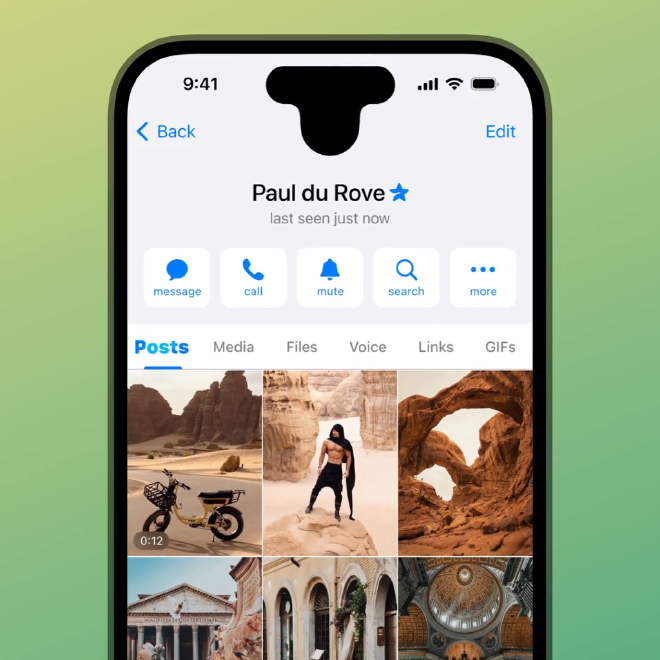
Task: Send a message to Paul du Rove
Action: pyautogui.click(x=177, y=277)
